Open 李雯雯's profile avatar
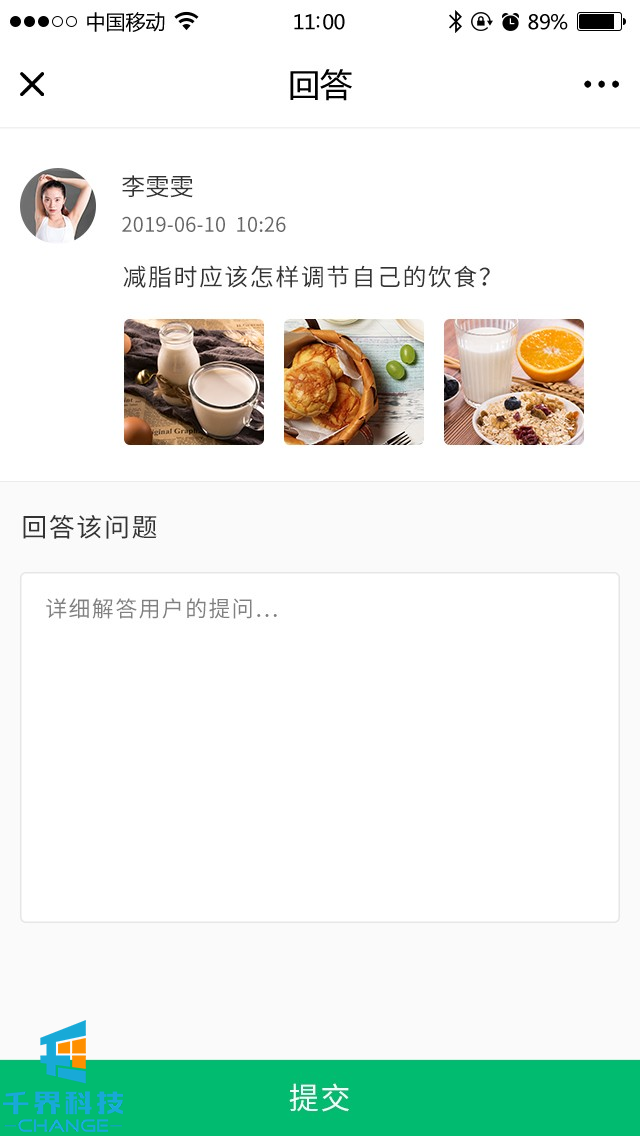 (58, 206)
